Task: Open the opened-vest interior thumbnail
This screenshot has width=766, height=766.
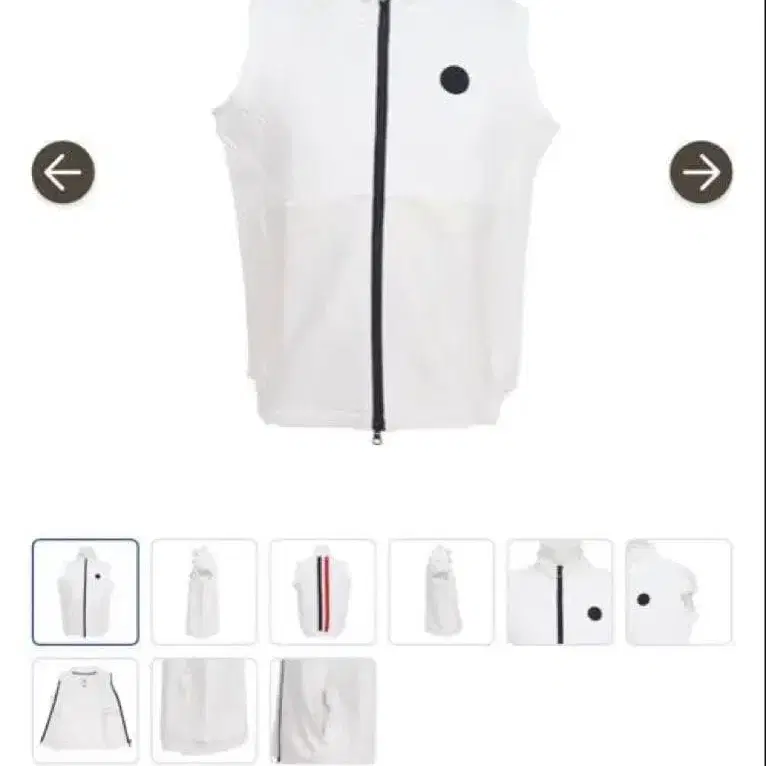Action: [86, 710]
